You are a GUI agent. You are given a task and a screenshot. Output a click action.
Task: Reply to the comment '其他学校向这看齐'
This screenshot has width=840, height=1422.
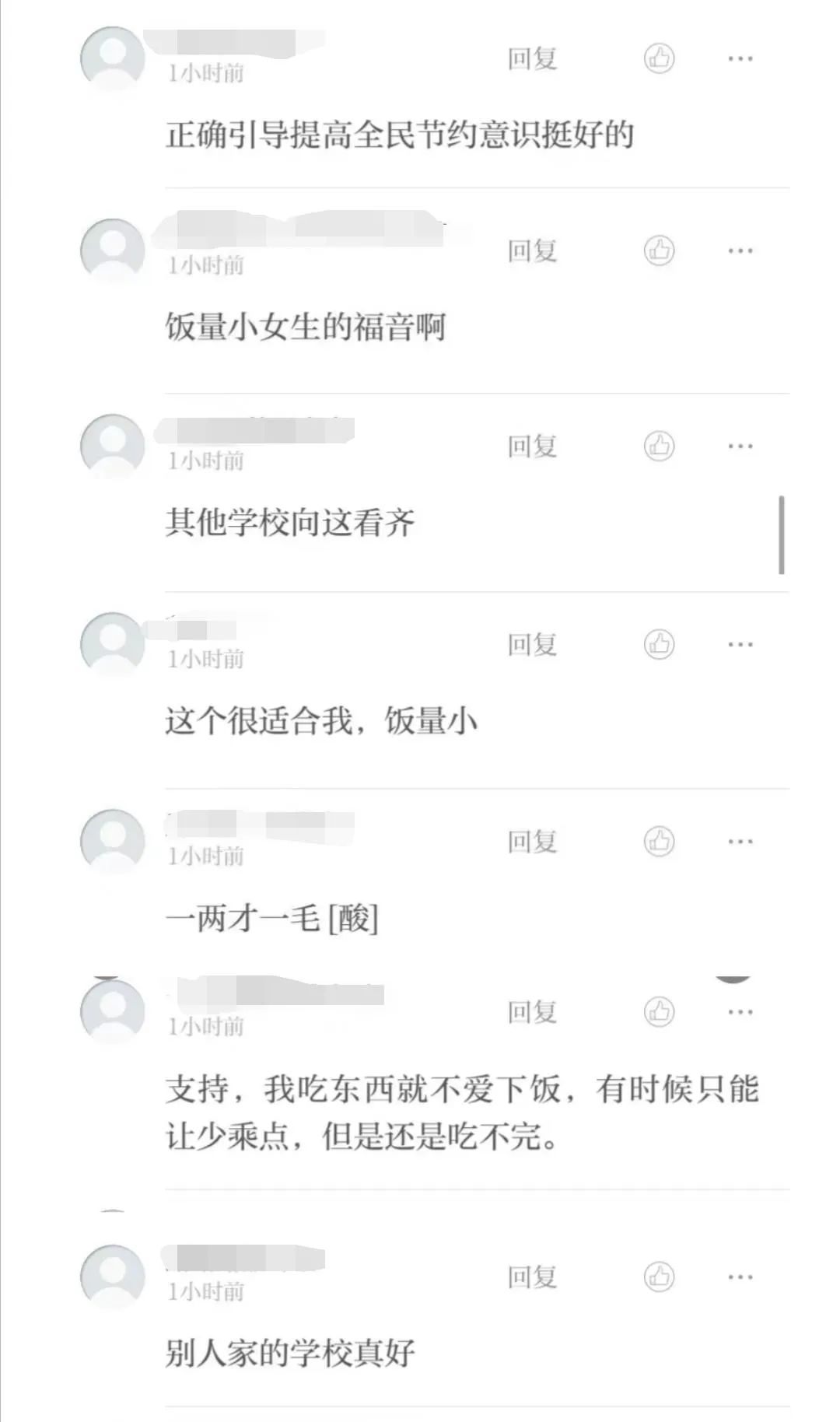[532, 446]
